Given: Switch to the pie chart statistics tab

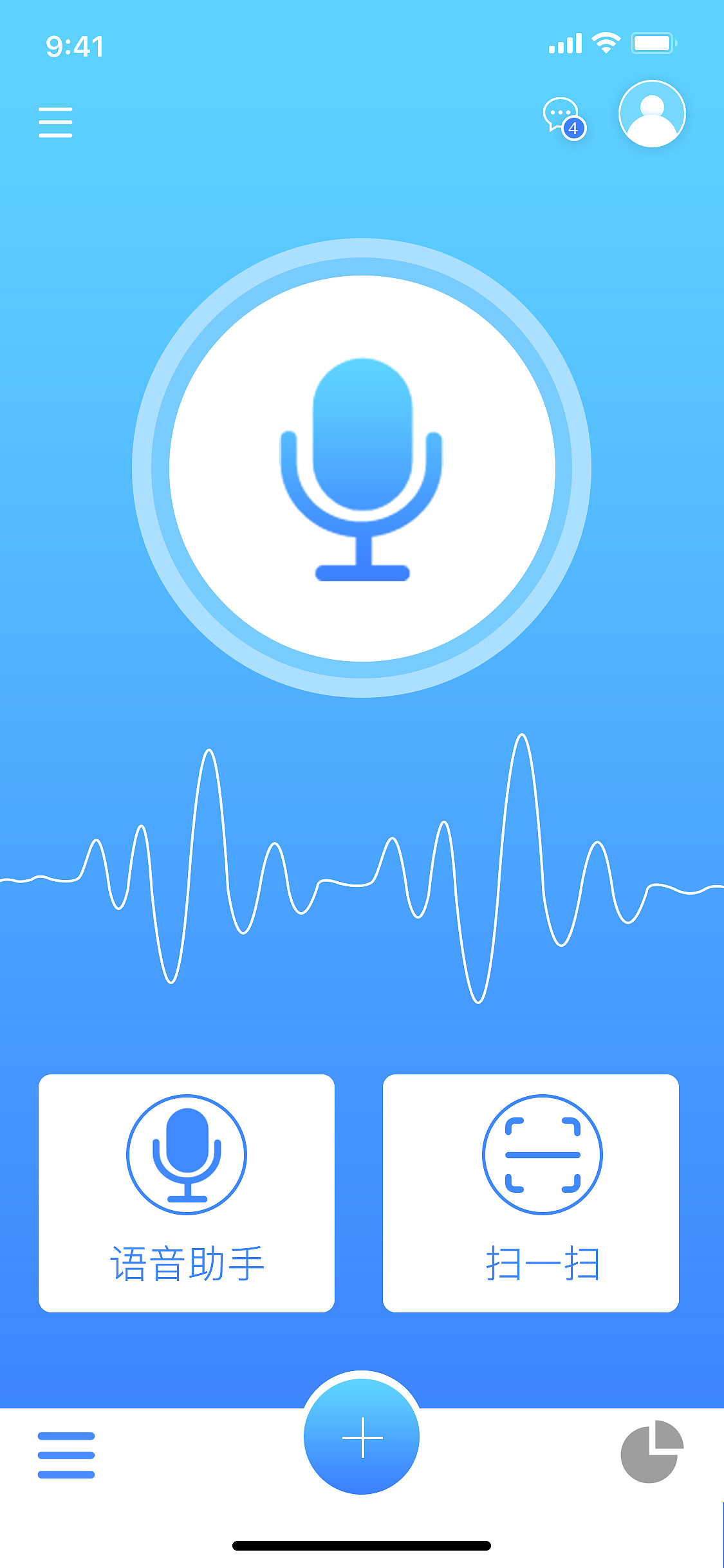Looking at the screenshot, I should point(651,1451).
